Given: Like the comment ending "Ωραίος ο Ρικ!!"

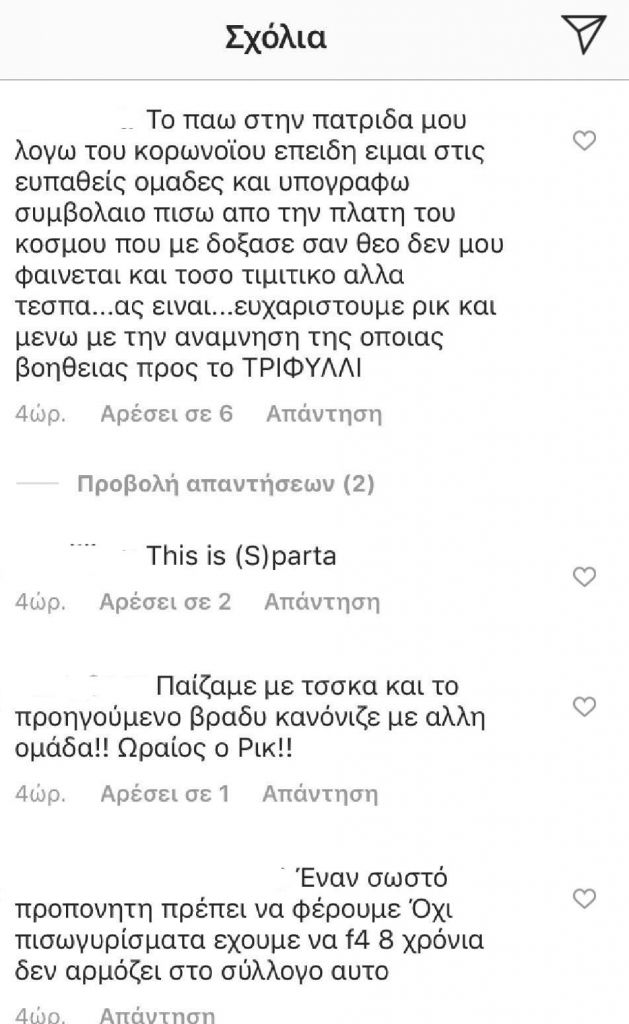Looking at the screenshot, I should (x=583, y=707).
